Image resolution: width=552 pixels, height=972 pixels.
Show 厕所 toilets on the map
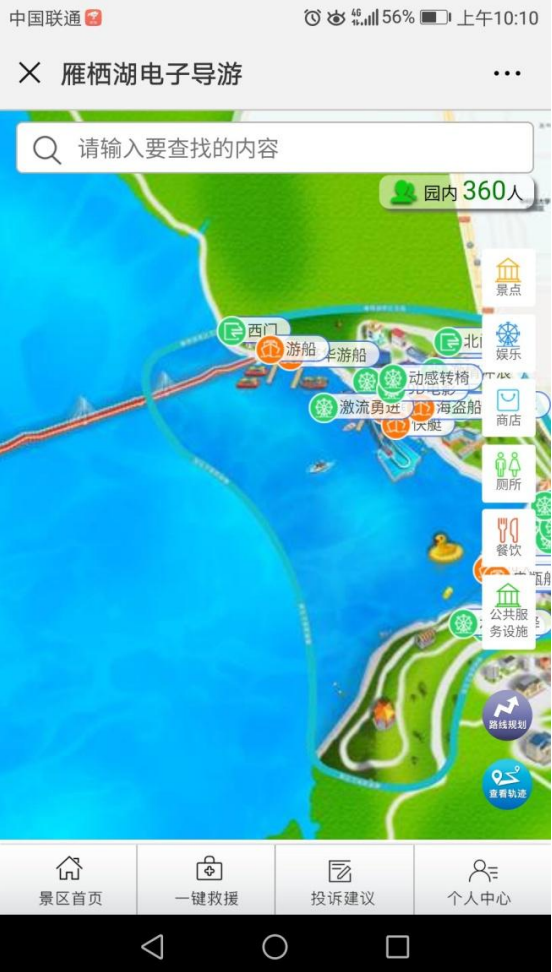tap(508, 472)
